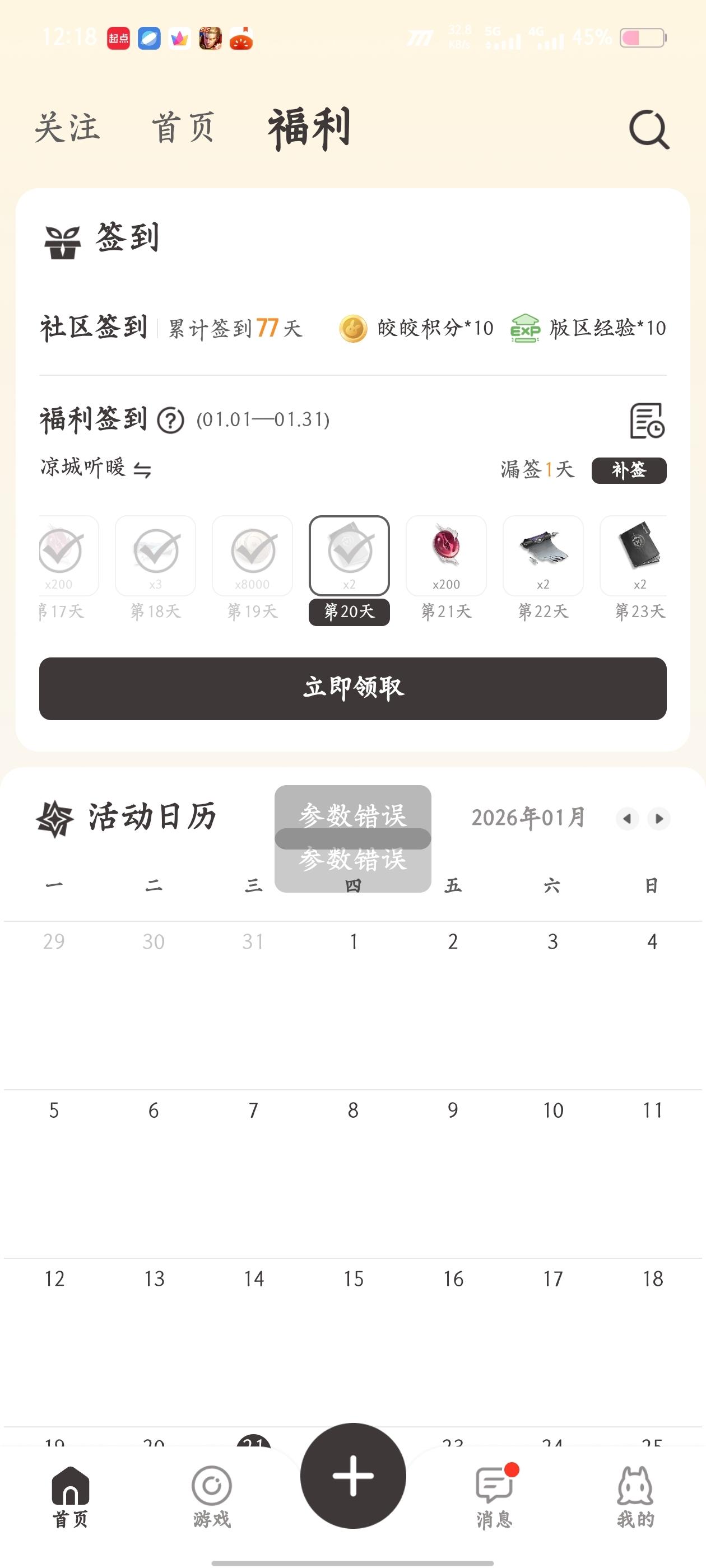The width and height of the screenshot is (706, 1568).
Task: Claim reward with 立即领取
Action: click(352, 688)
